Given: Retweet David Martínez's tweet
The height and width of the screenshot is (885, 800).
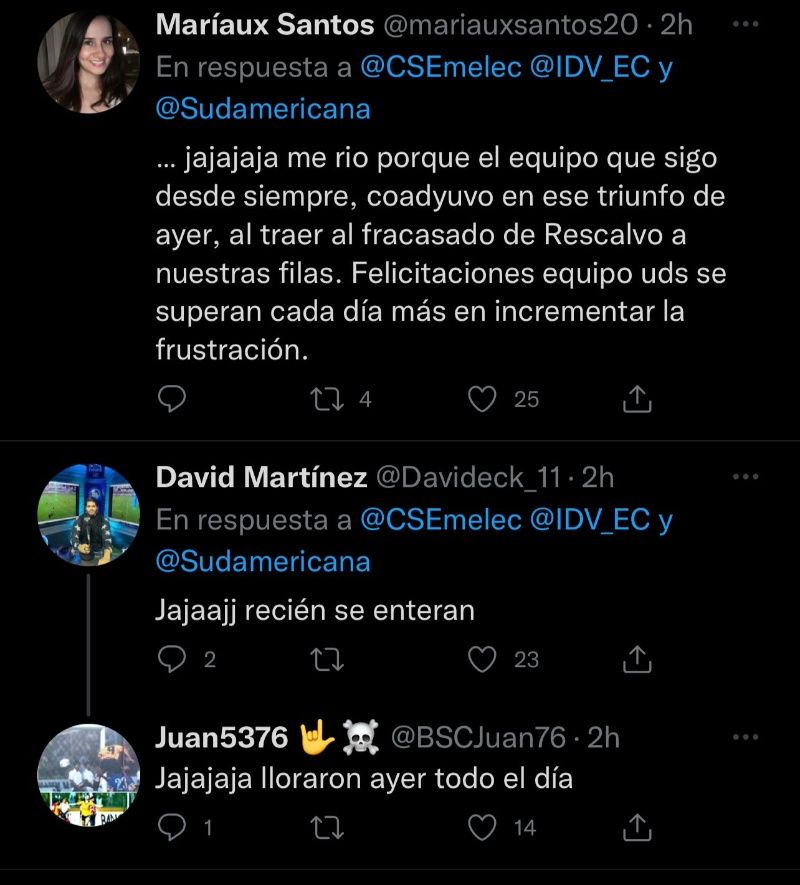Looking at the screenshot, I should click(x=327, y=659).
